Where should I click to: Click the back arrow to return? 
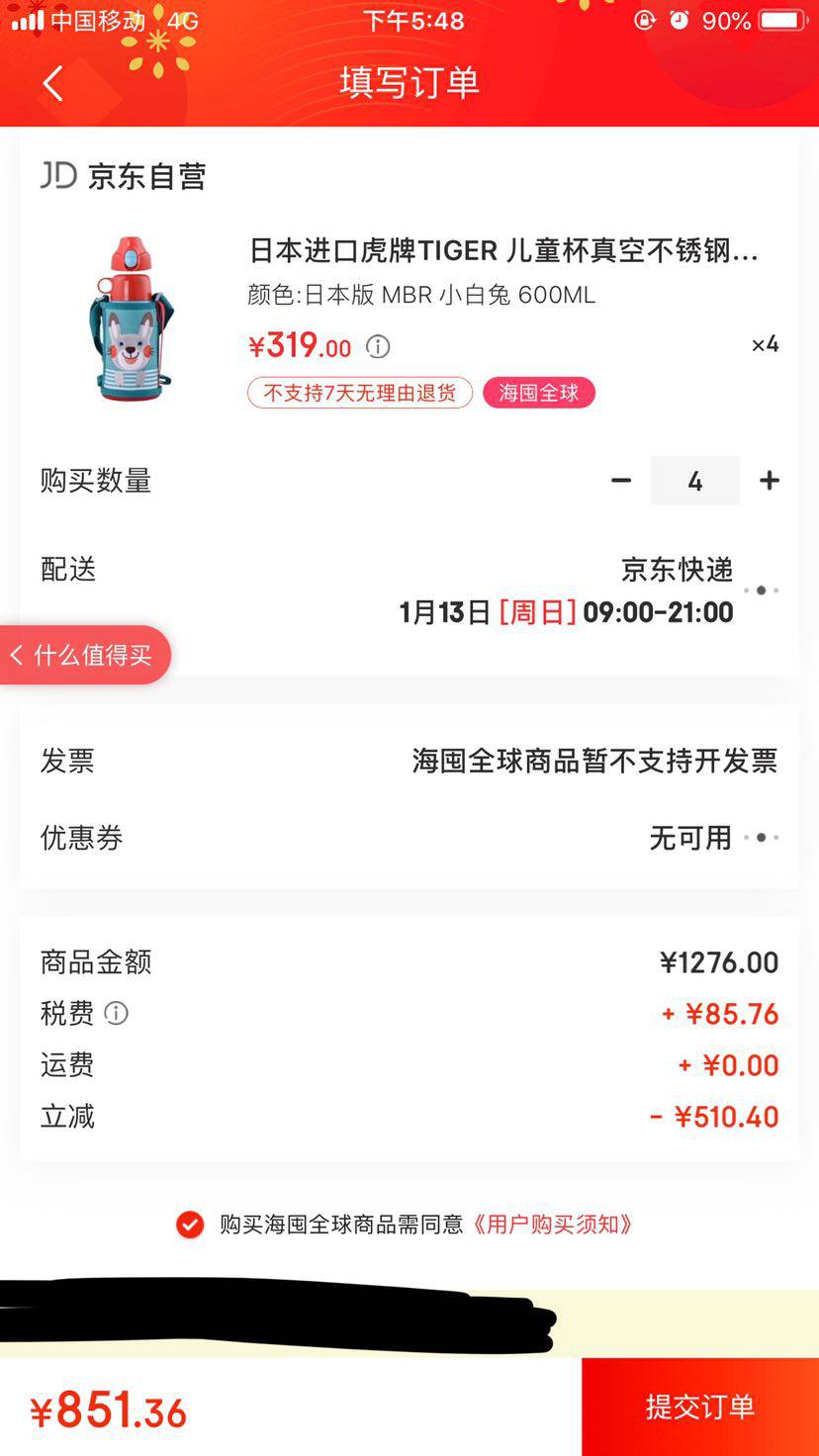click(x=51, y=83)
